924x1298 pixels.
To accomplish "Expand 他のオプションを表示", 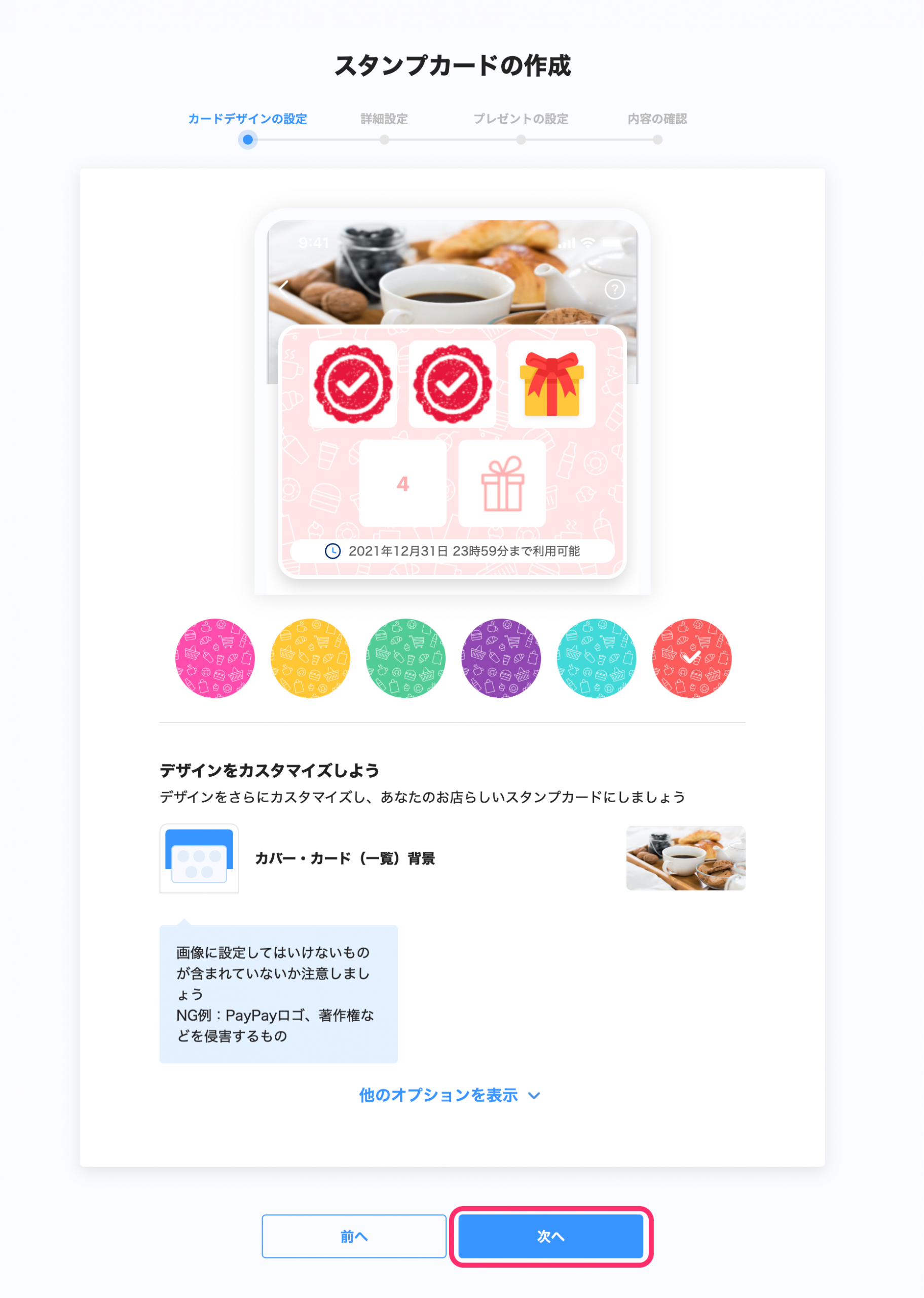I will click(x=450, y=1095).
